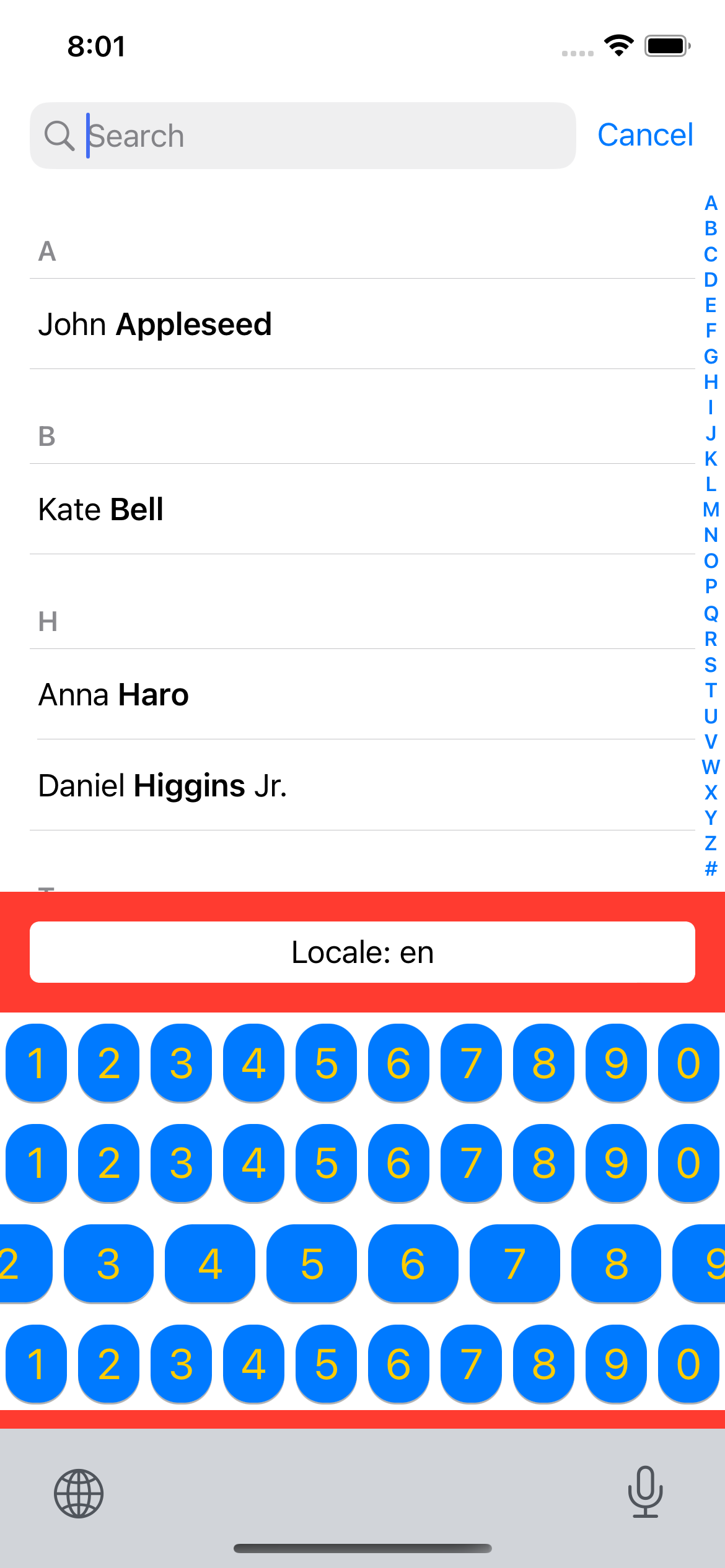Start dictation with the microphone icon
Screen dimensions: 725x1568
coord(645,1492)
